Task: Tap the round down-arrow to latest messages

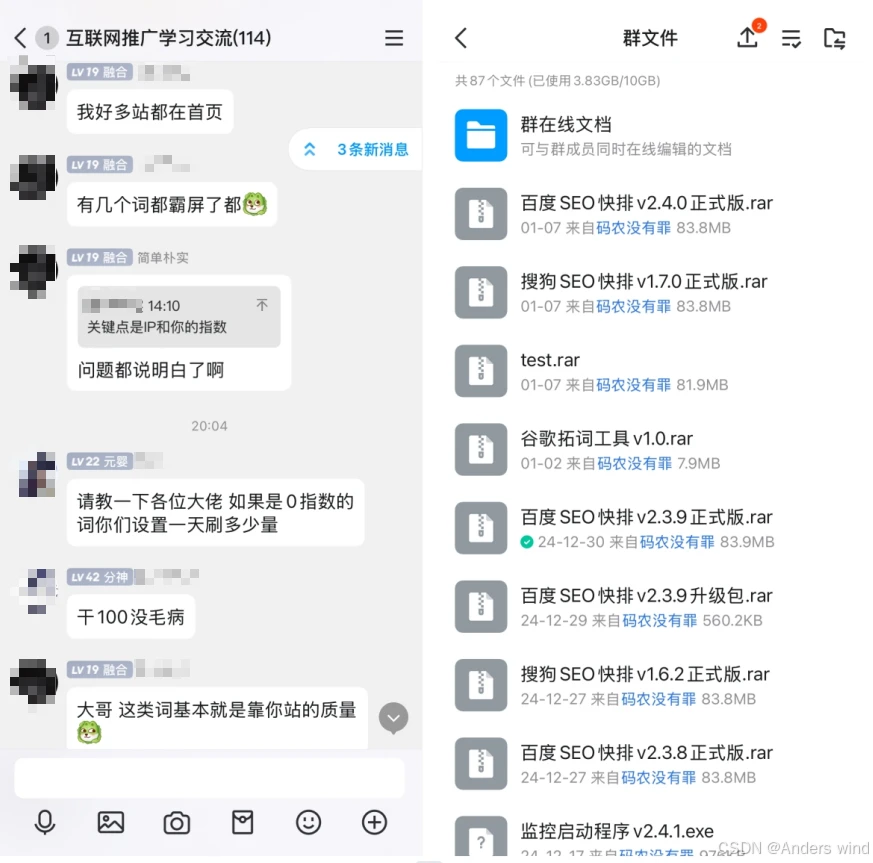Action: [393, 717]
